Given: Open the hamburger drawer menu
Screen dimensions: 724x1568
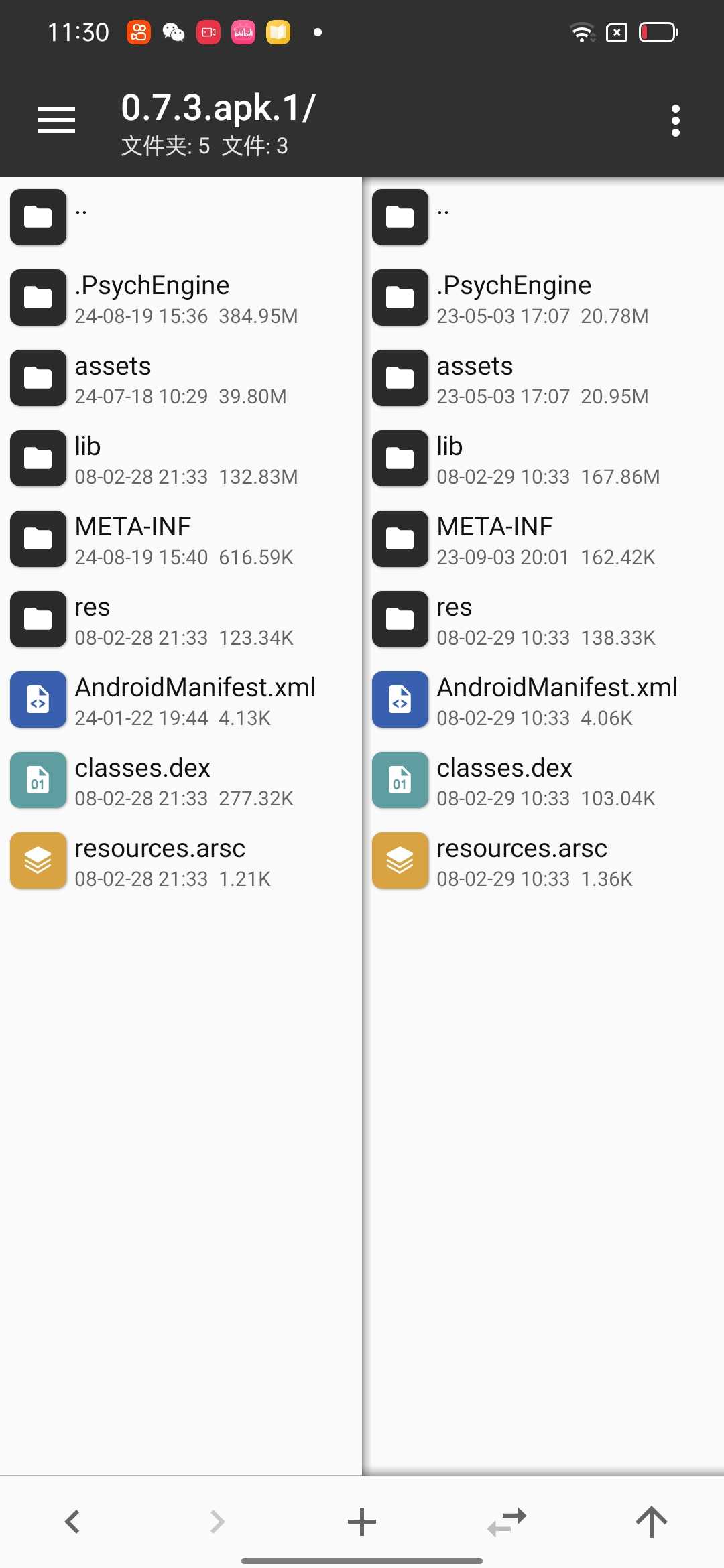Looking at the screenshot, I should tap(56, 121).
